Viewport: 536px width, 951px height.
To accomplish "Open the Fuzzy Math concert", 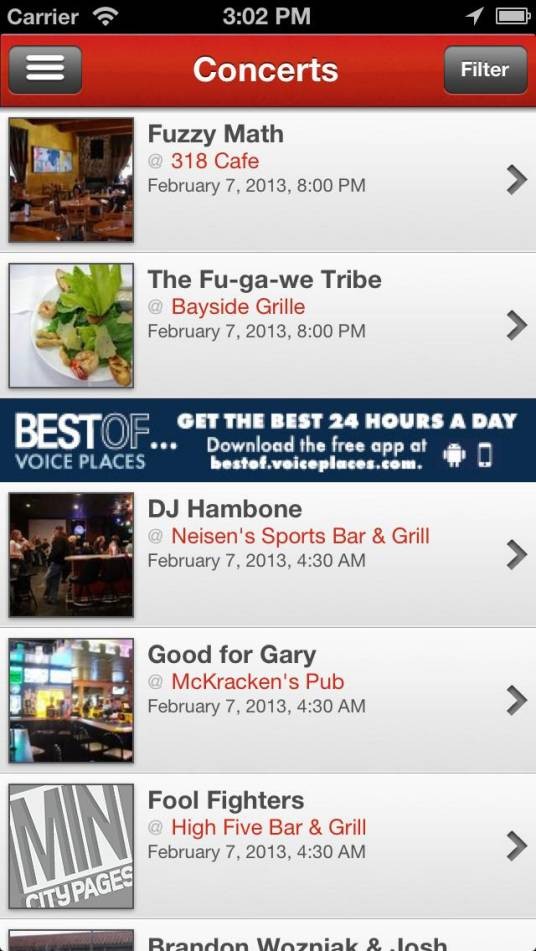I will tap(268, 180).
